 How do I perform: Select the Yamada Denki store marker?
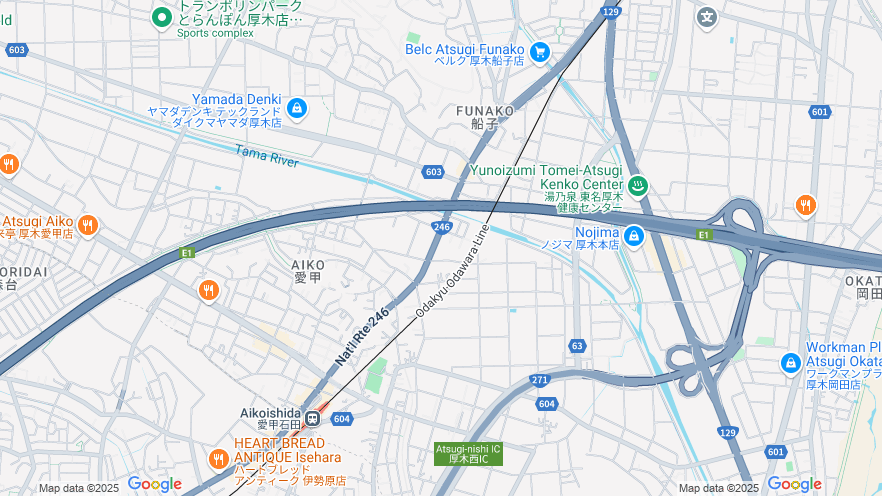click(x=296, y=107)
